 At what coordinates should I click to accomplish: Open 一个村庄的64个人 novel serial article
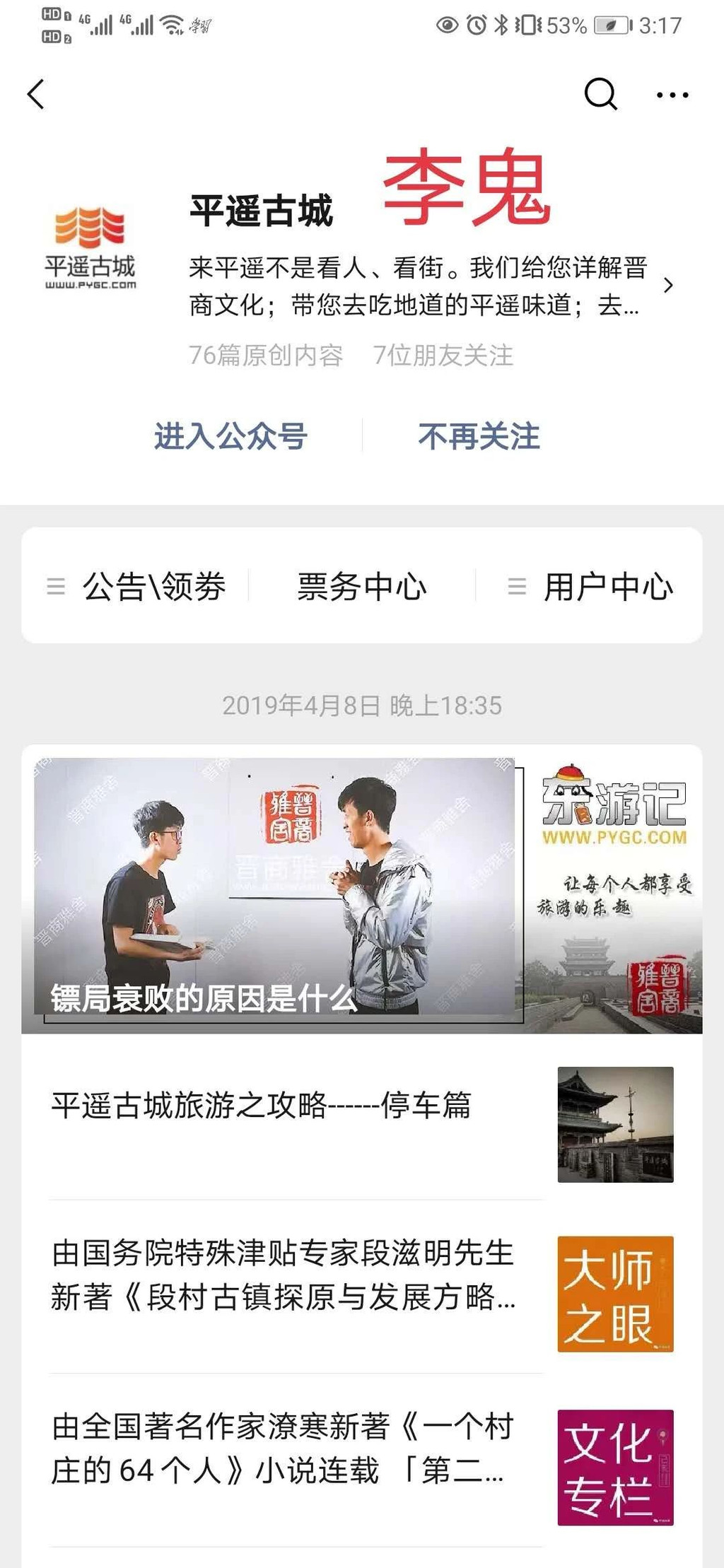click(362, 1467)
